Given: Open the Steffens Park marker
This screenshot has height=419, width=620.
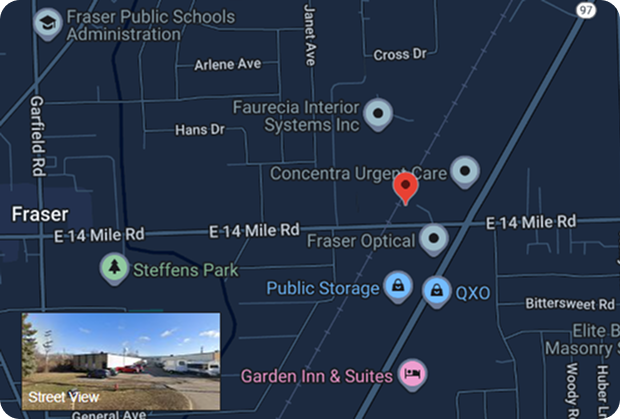Looking at the screenshot, I should tap(116, 267).
